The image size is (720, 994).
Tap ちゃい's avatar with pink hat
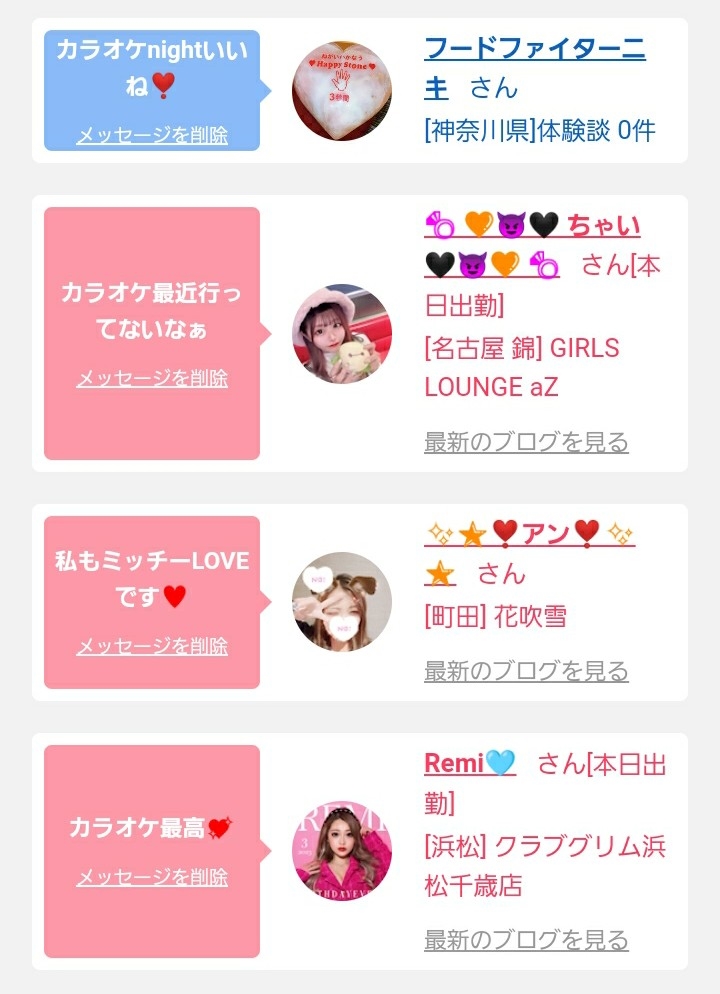pyautogui.click(x=342, y=333)
